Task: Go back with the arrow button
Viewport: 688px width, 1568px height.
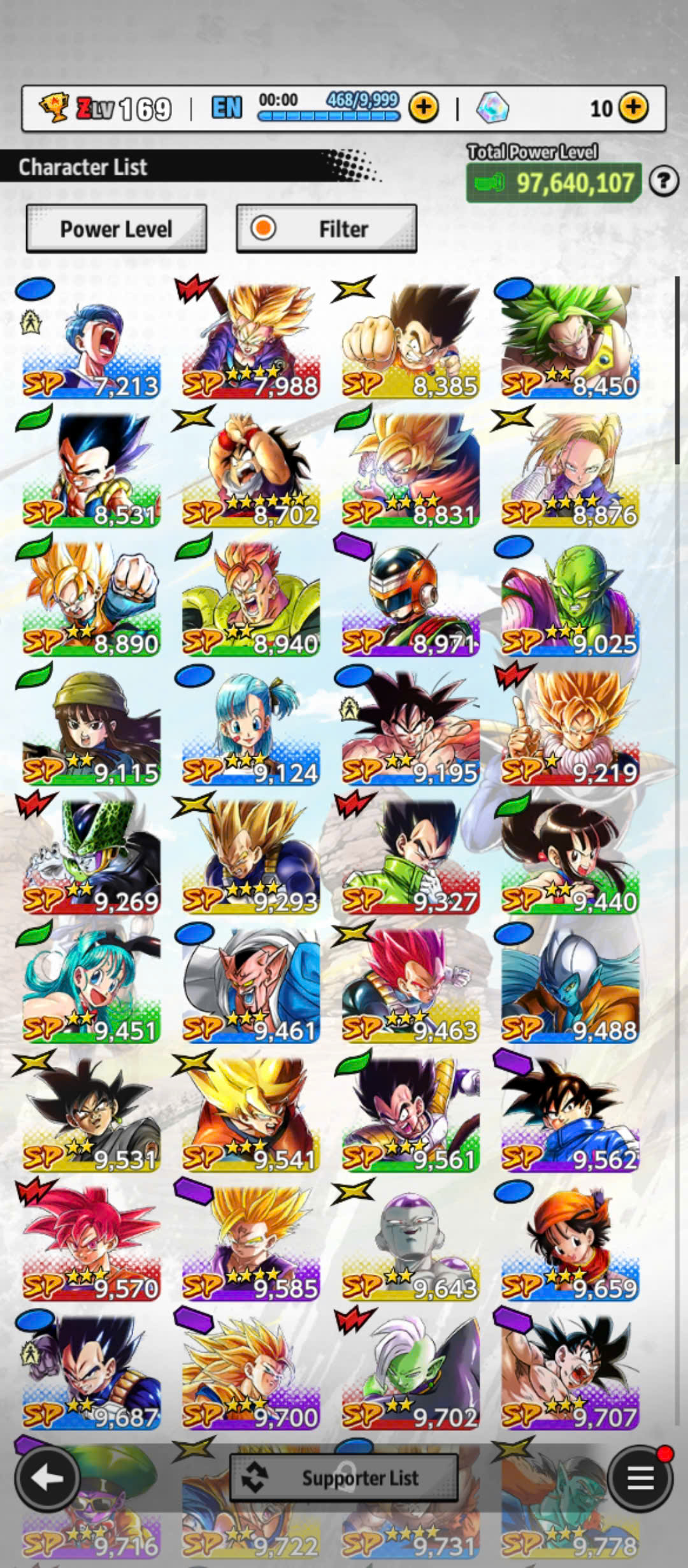Action: (47, 1479)
